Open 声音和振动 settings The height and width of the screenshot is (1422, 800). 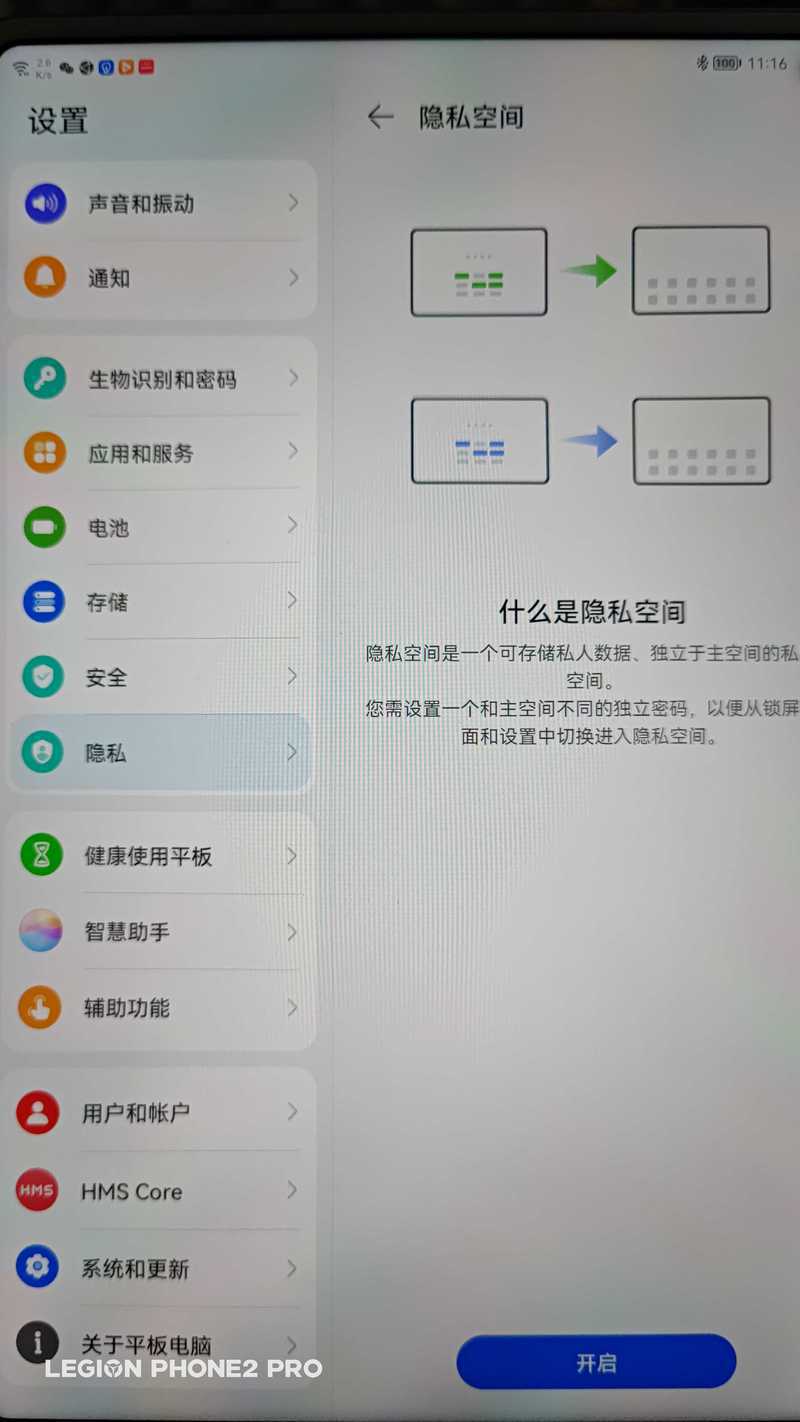click(x=163, y=203)
